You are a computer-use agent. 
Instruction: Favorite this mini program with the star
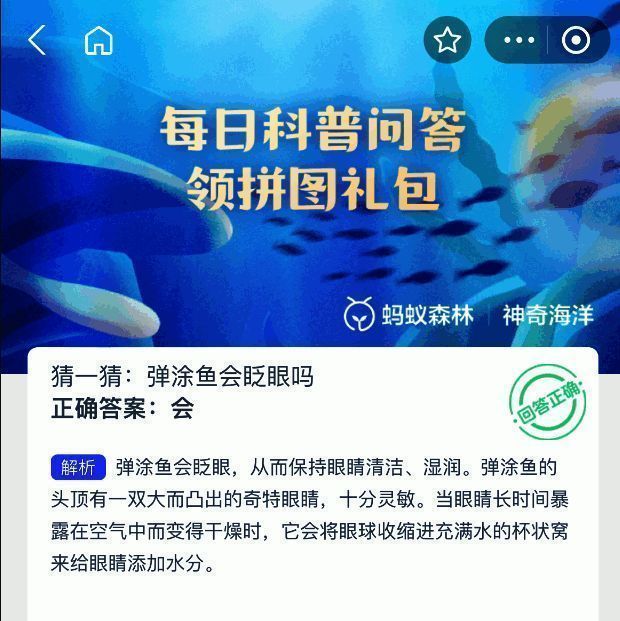coord(447,40)
